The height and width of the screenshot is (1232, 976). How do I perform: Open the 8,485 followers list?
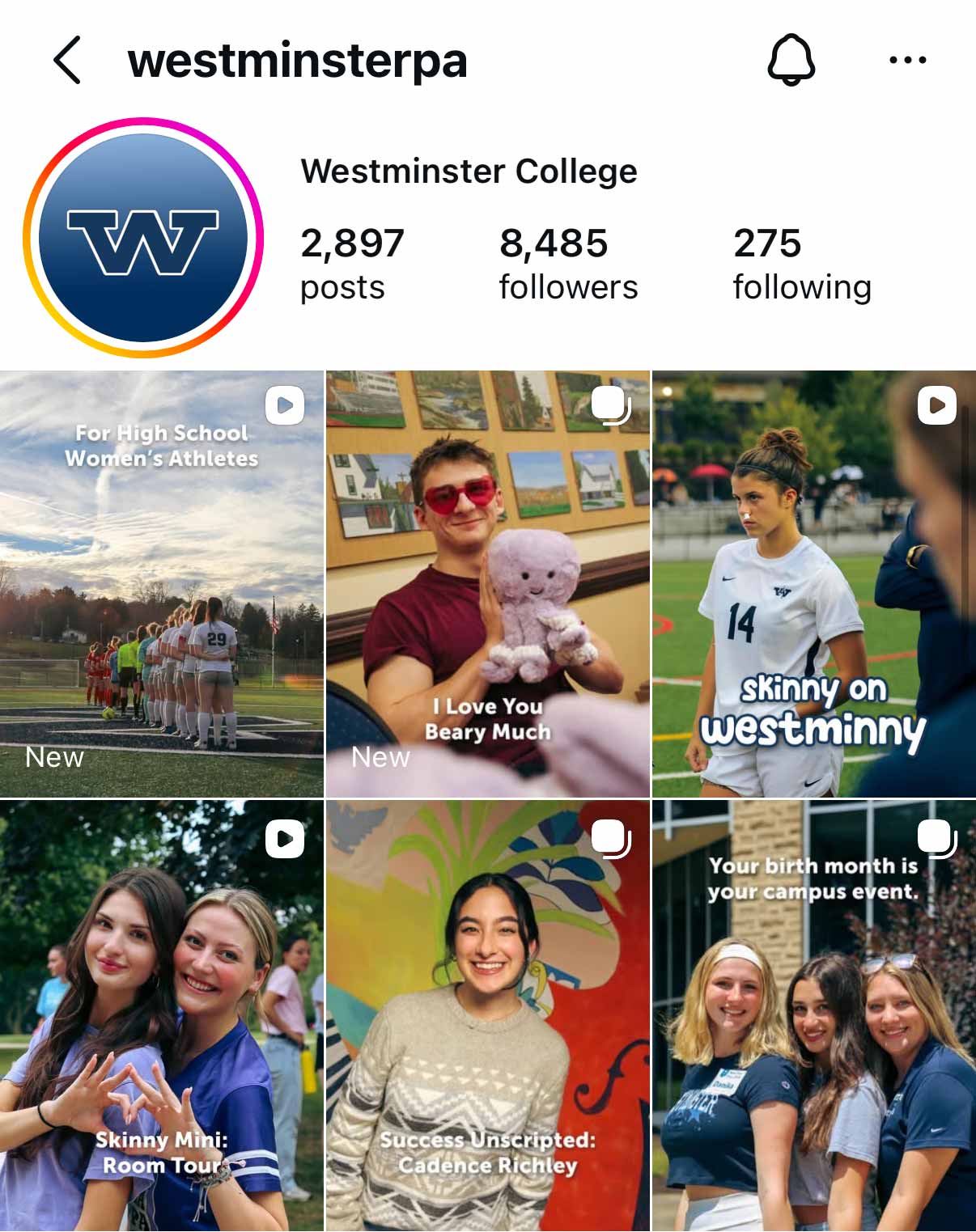(x=568, y=264)
